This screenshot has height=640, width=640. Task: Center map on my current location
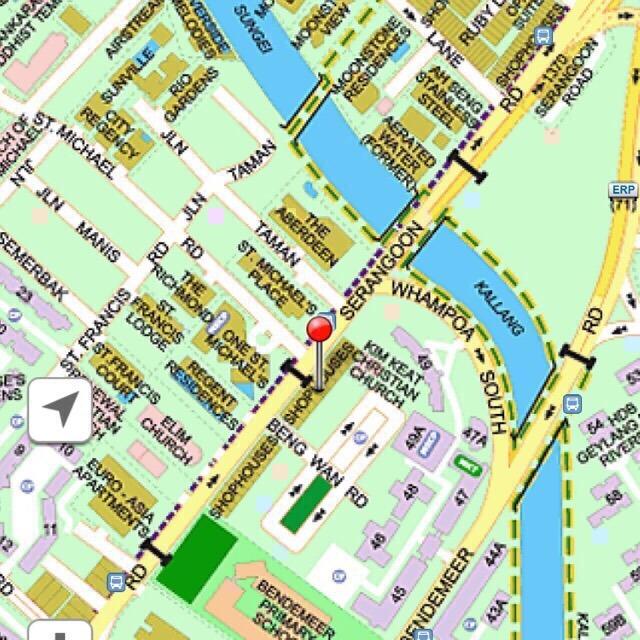coord(60,410)
